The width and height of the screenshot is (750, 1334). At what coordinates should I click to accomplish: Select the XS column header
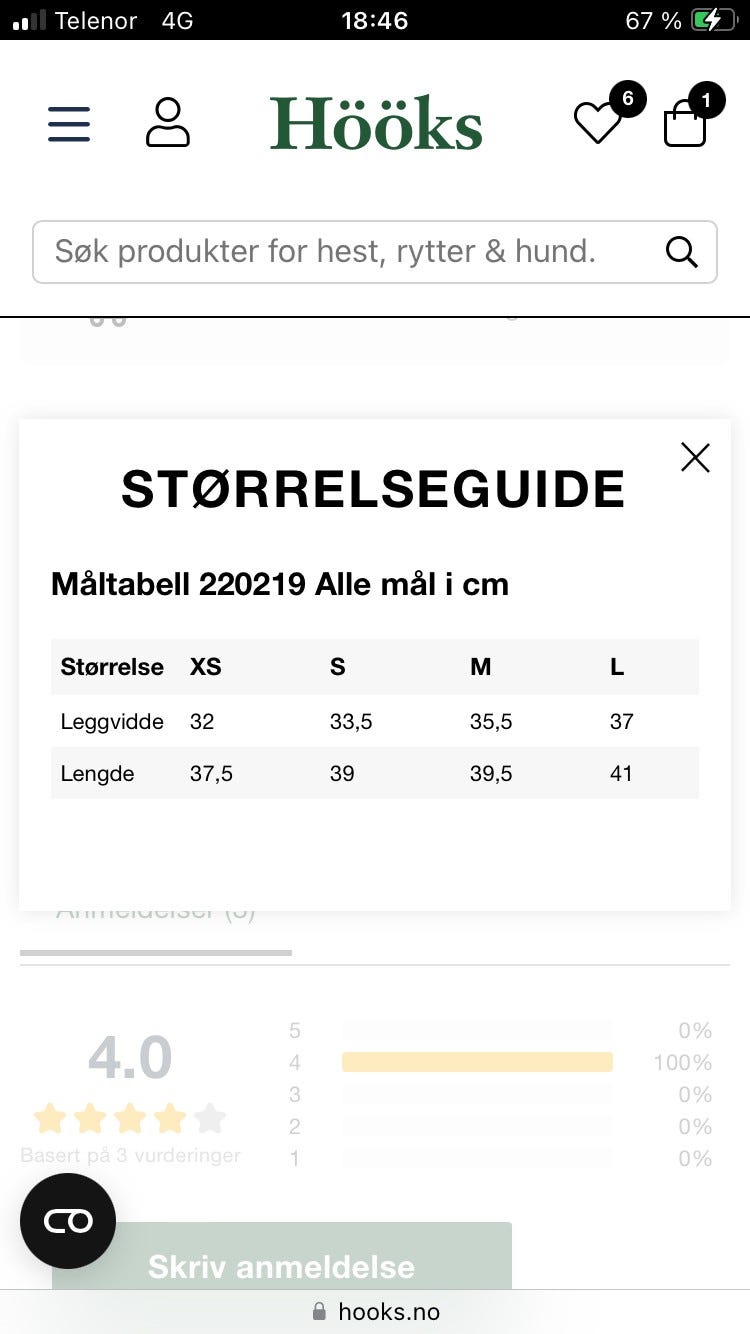tap(205, 667)
